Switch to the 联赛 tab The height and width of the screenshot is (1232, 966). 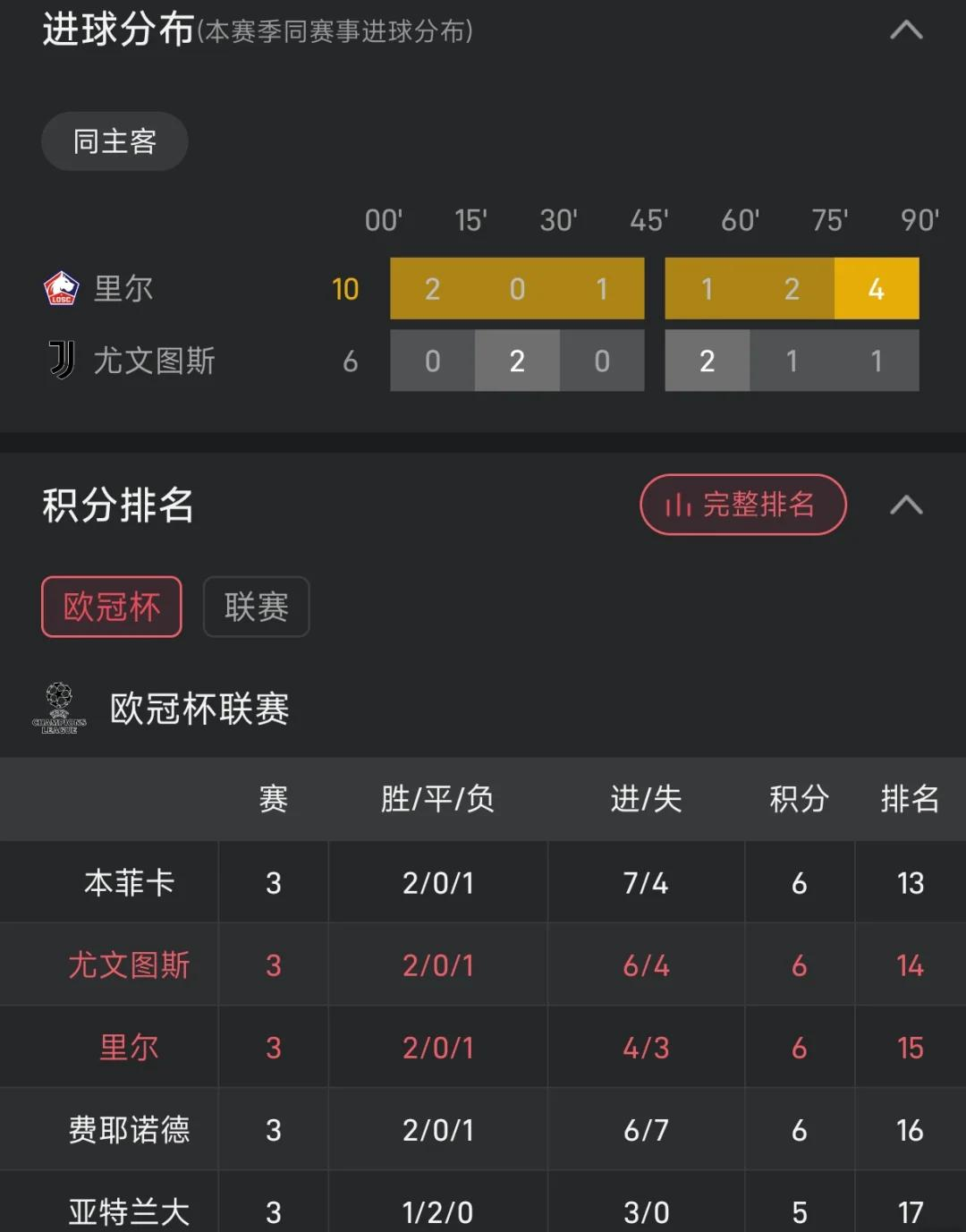[256, 607]
